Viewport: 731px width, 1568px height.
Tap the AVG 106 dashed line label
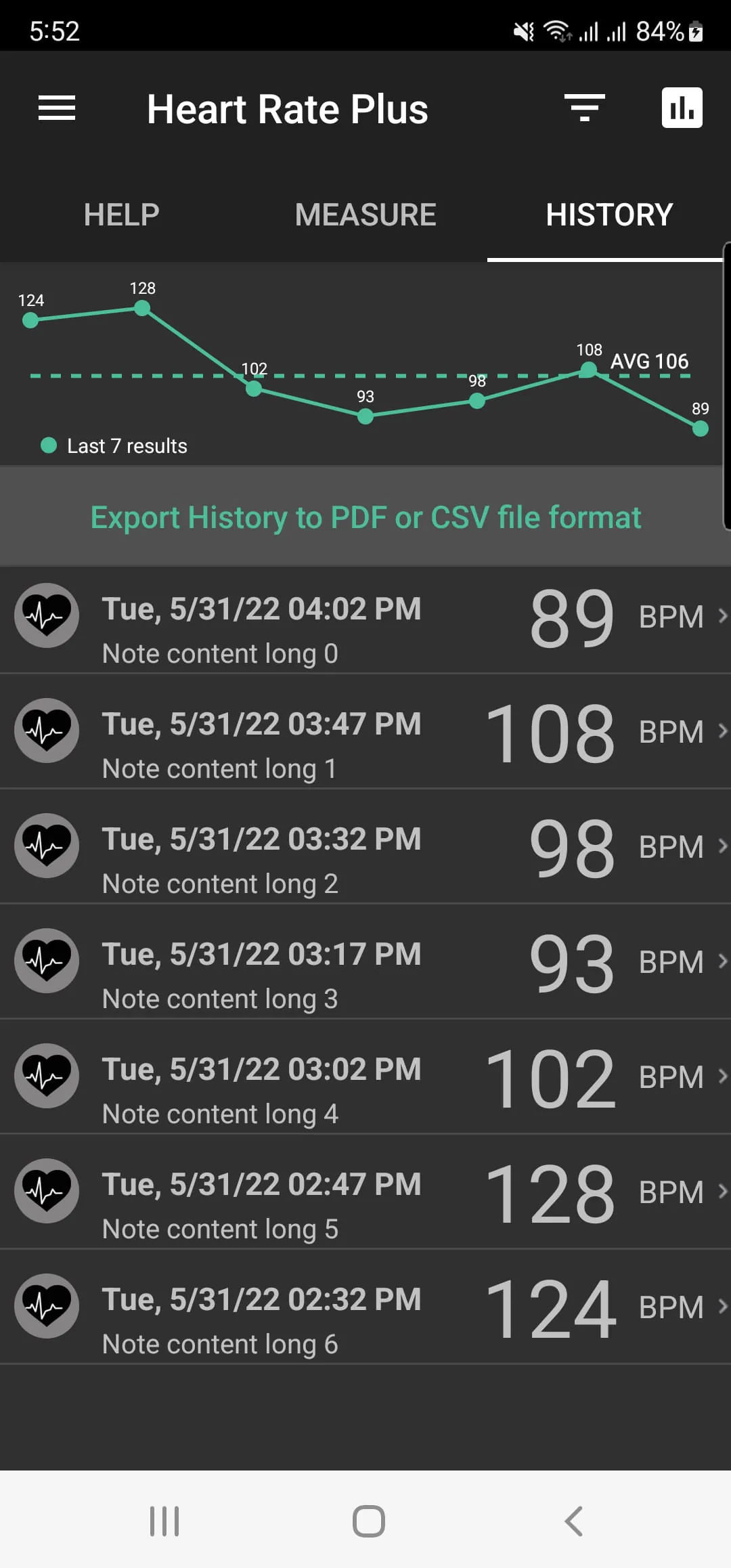[649, 362]
